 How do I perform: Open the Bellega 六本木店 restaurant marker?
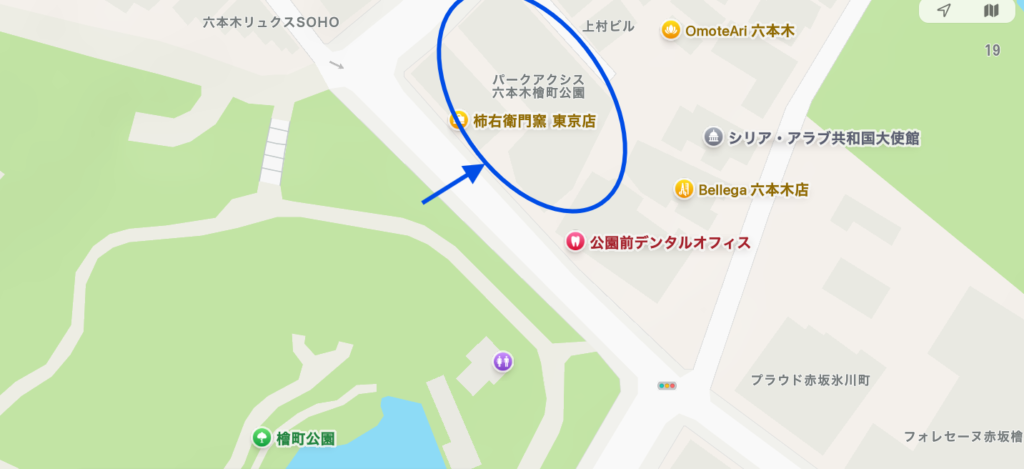pos(684,188)
